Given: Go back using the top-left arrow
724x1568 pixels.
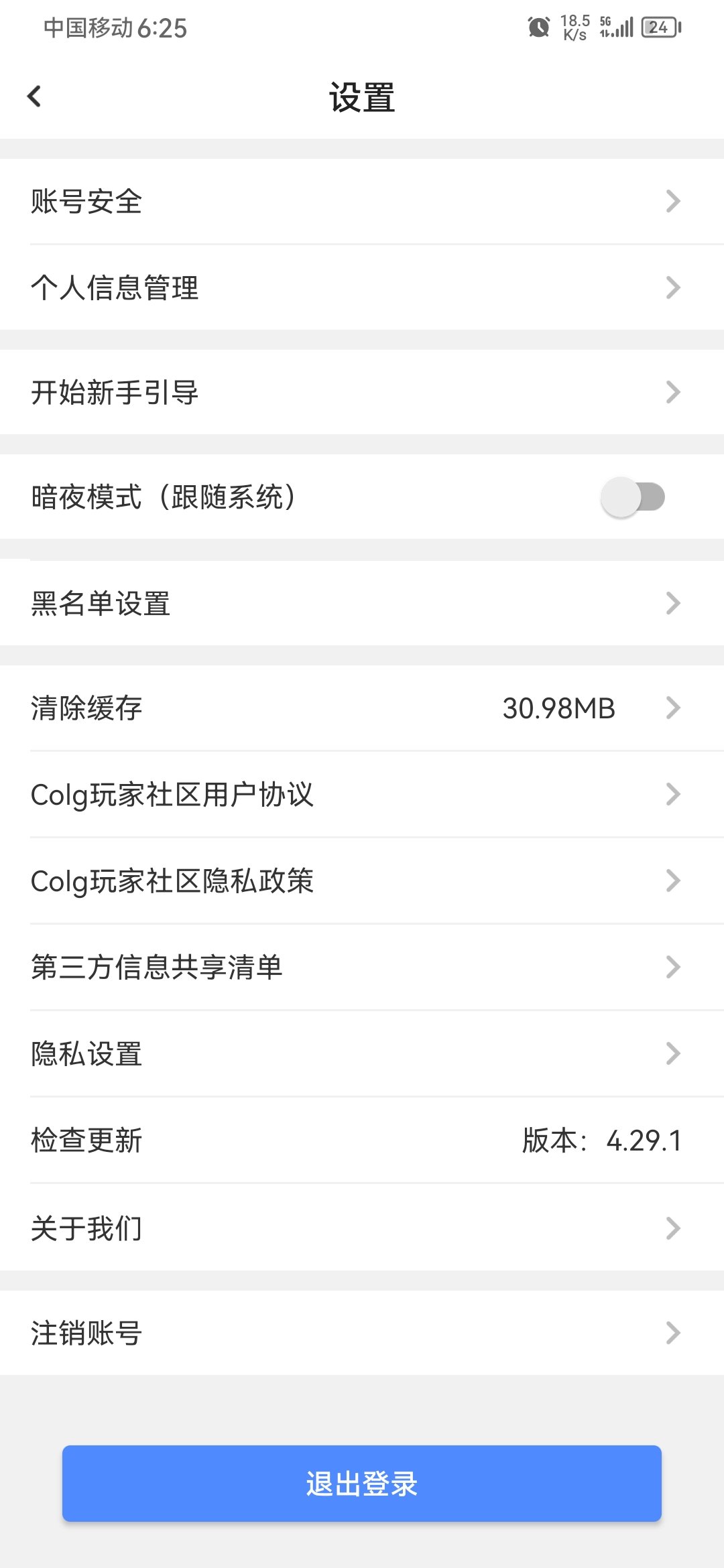Looking at the screenshot, I should (x=34, y=96).
